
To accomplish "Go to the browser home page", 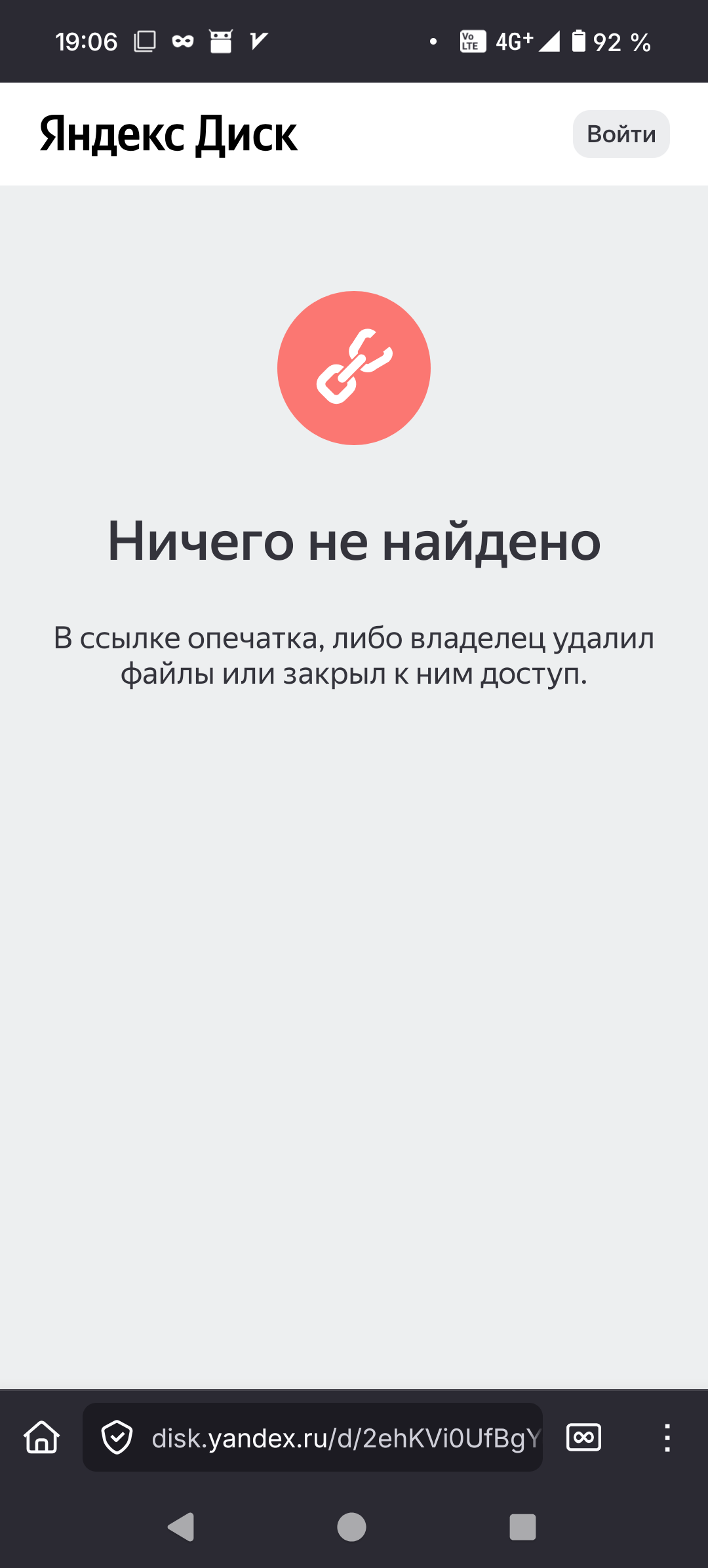I will 42,1438.
